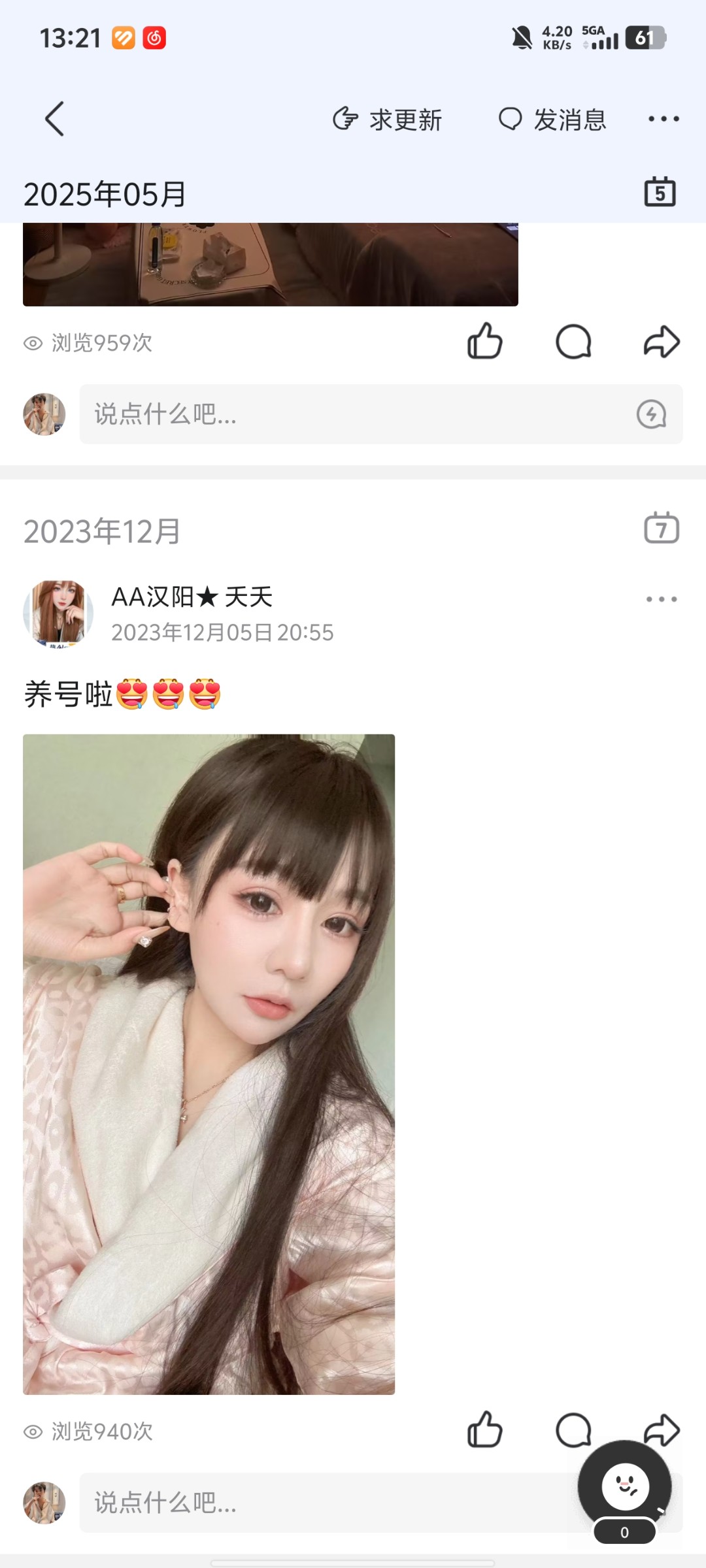Screen dimensions: 706x1568
Task: View the photo in the 养号啦 post
Action: (209, 1064)
